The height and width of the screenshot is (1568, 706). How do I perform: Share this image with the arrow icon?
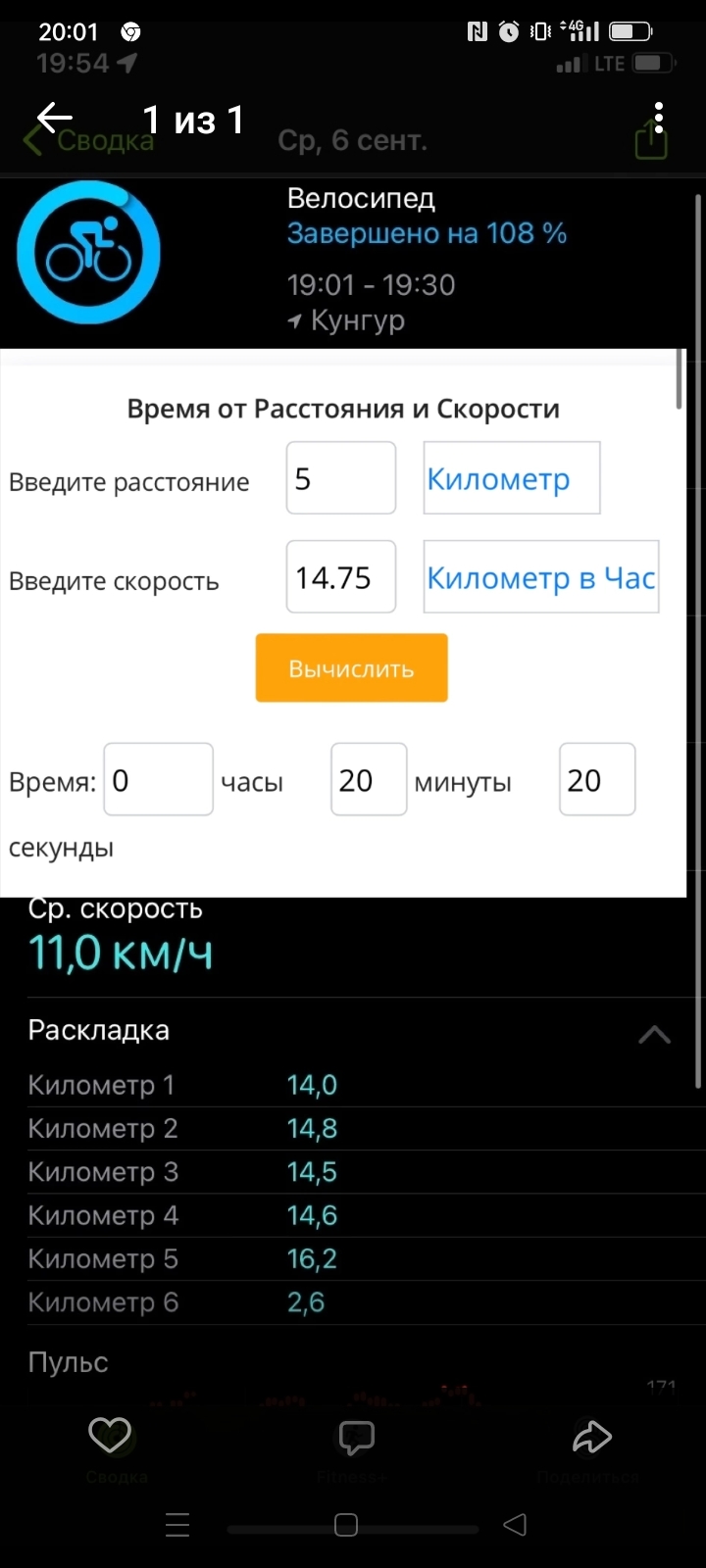tap(591, 1438)
